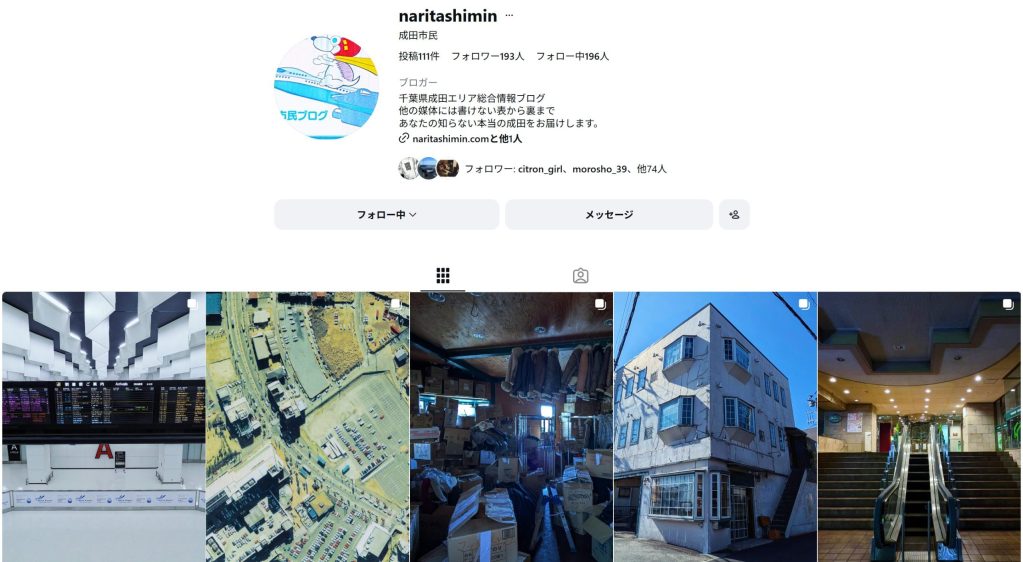1023x562 pixels.
Task: Open the フォロー中 dropdown button
Action: tap(386, 214)
